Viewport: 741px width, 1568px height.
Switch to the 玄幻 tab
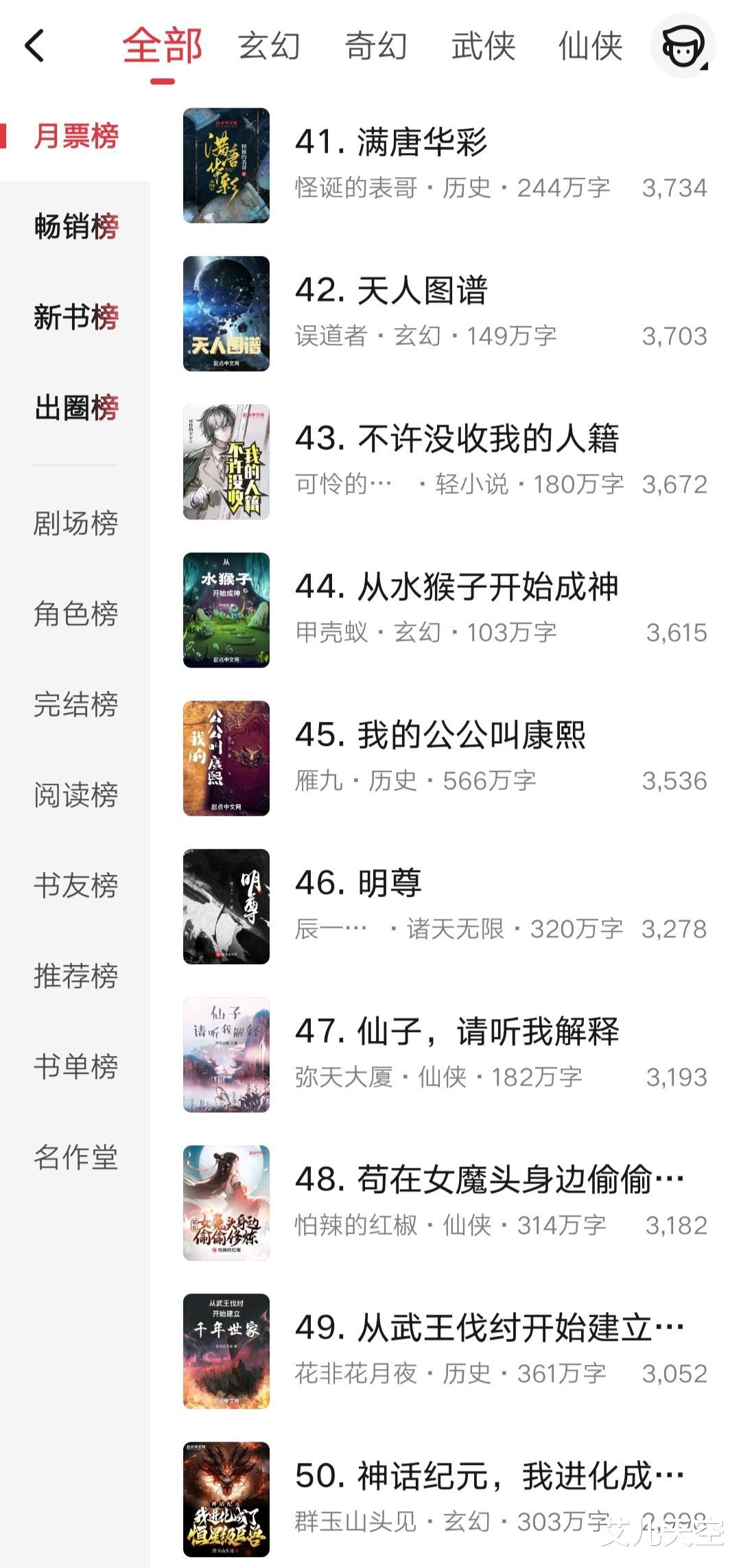269,46
